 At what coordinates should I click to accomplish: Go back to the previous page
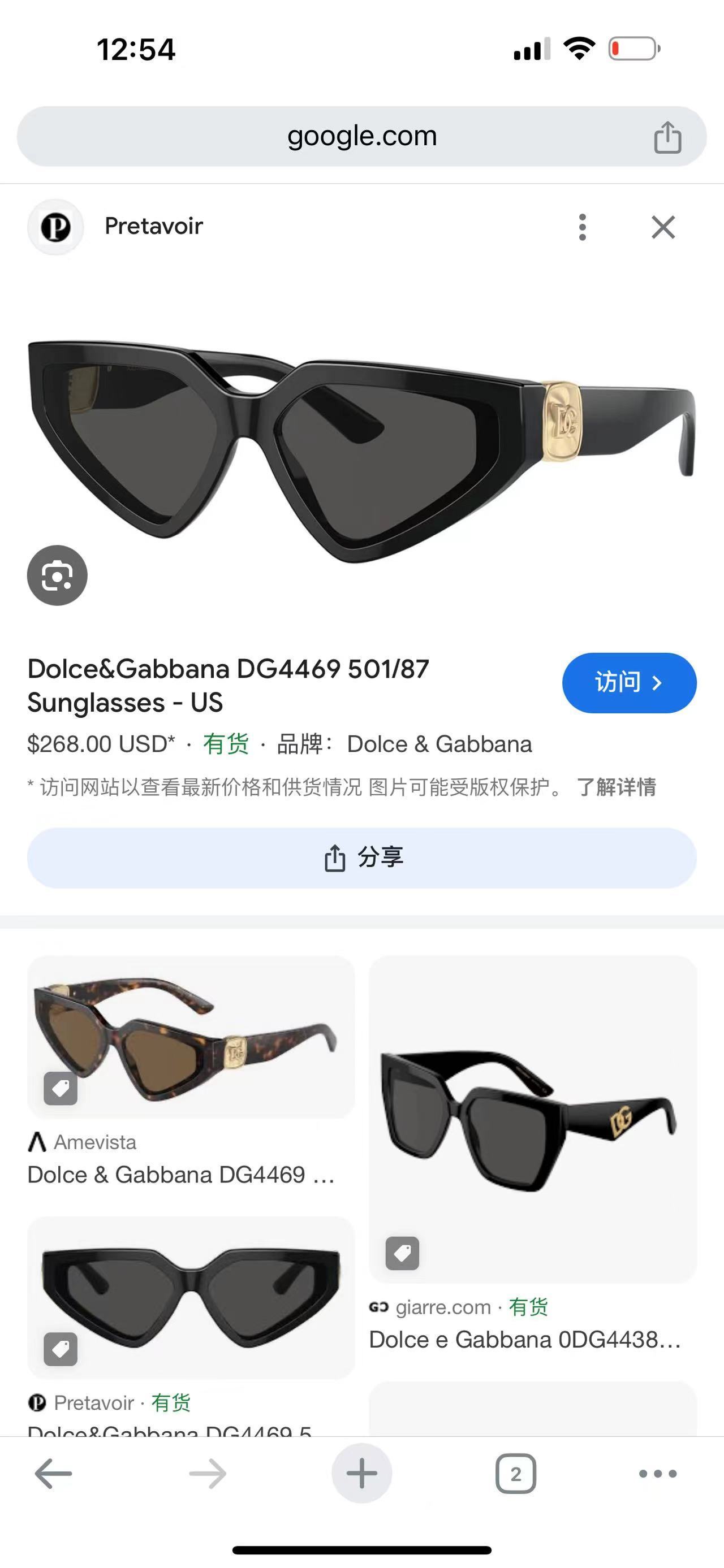(x=54, y=1474)
